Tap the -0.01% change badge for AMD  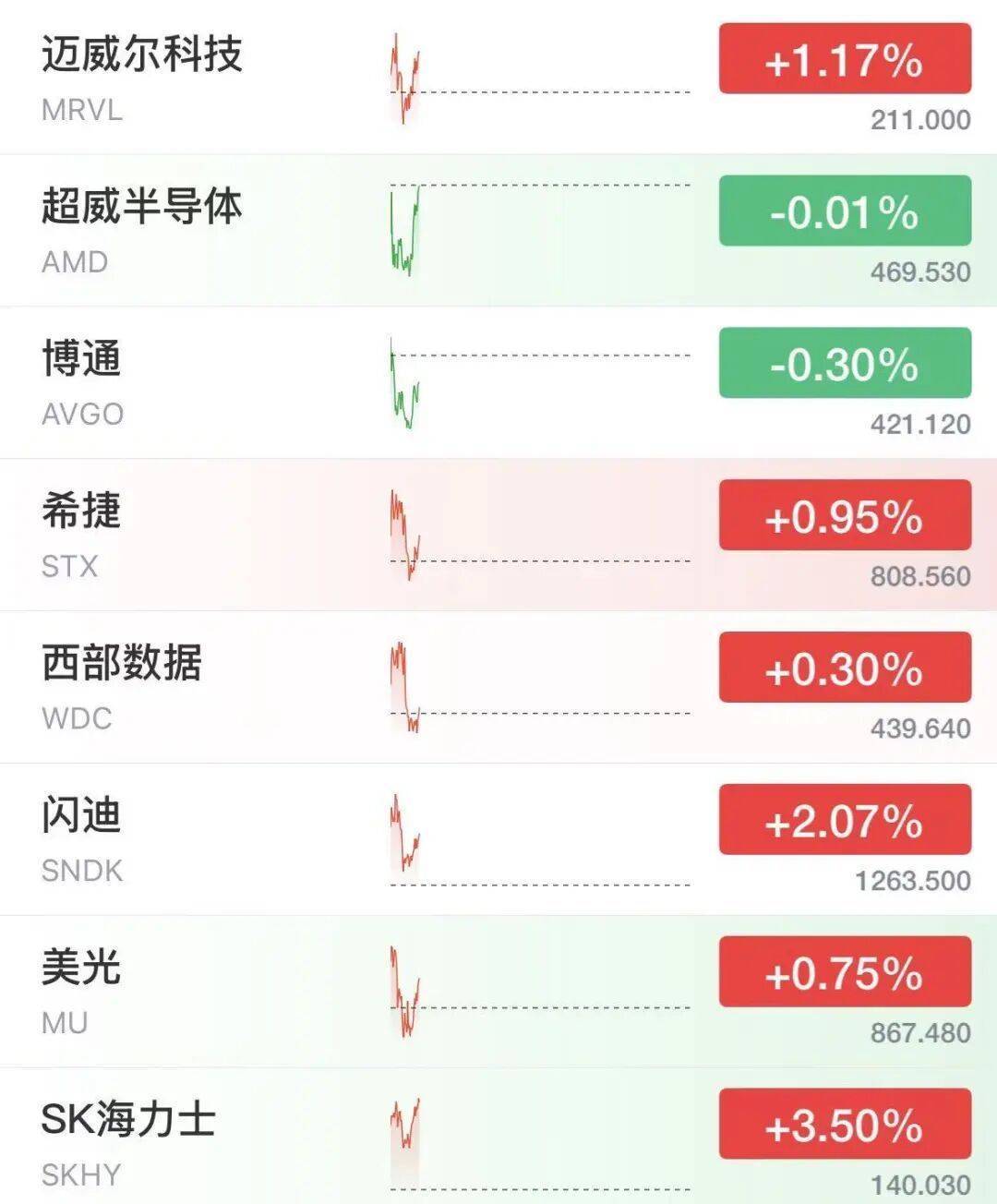click(845, 211)
